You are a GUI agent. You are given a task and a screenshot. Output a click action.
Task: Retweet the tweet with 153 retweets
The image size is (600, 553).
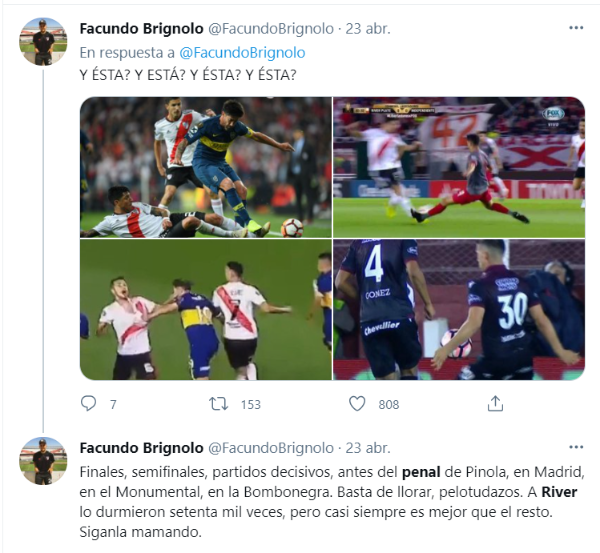click(x=217, y=404)
